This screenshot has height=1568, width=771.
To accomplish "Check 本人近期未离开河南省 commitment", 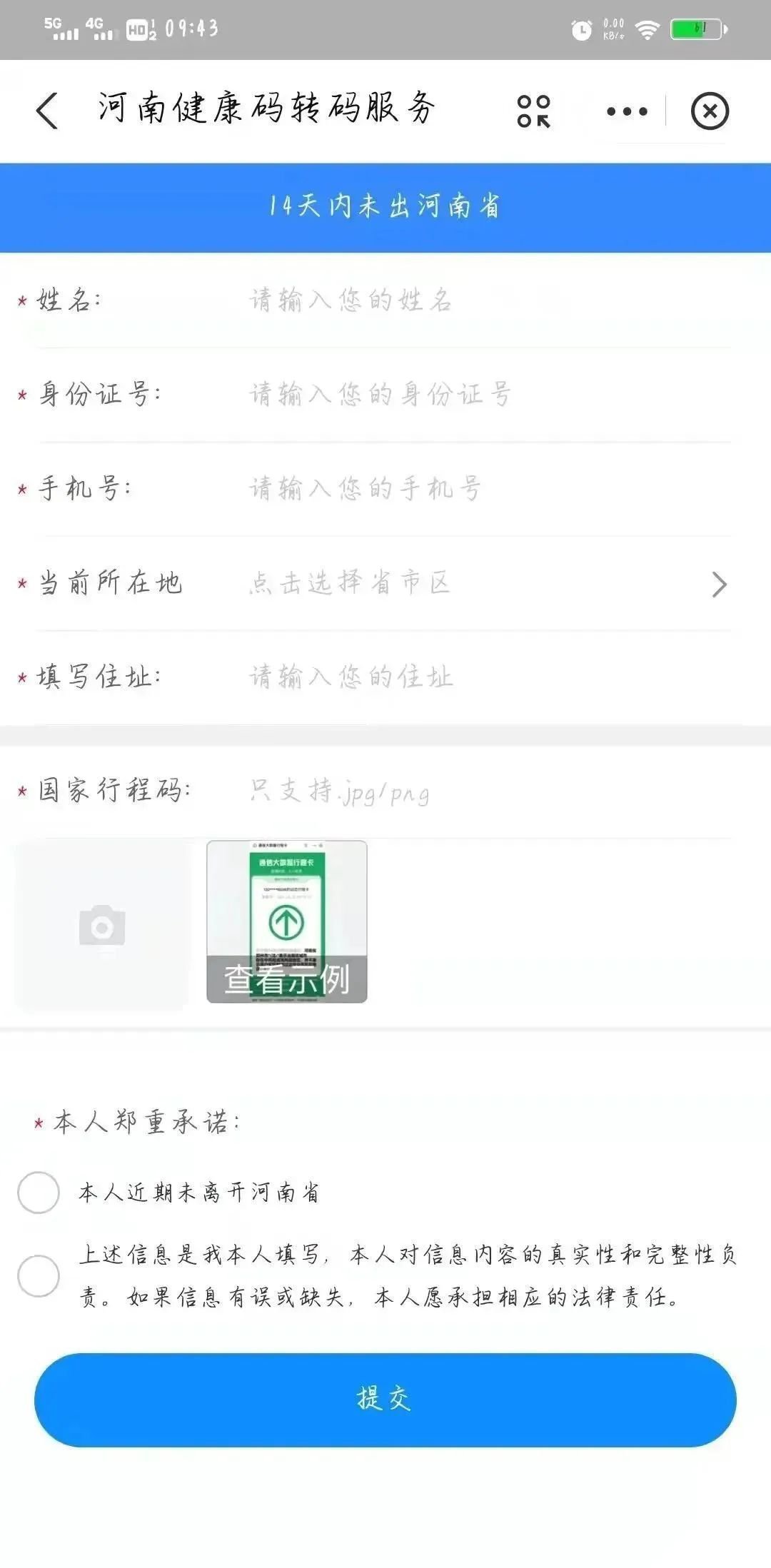I will 39,1193.
